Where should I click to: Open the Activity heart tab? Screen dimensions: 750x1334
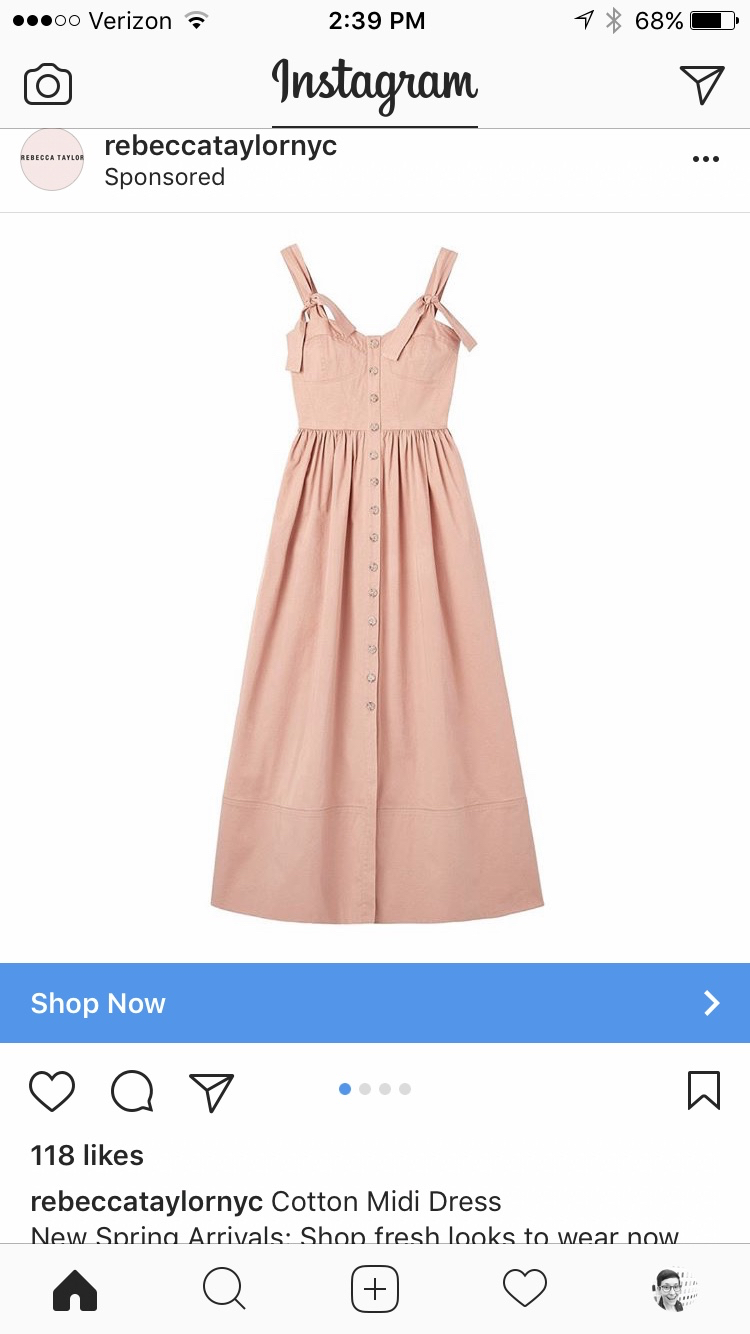click(525, 1290)
